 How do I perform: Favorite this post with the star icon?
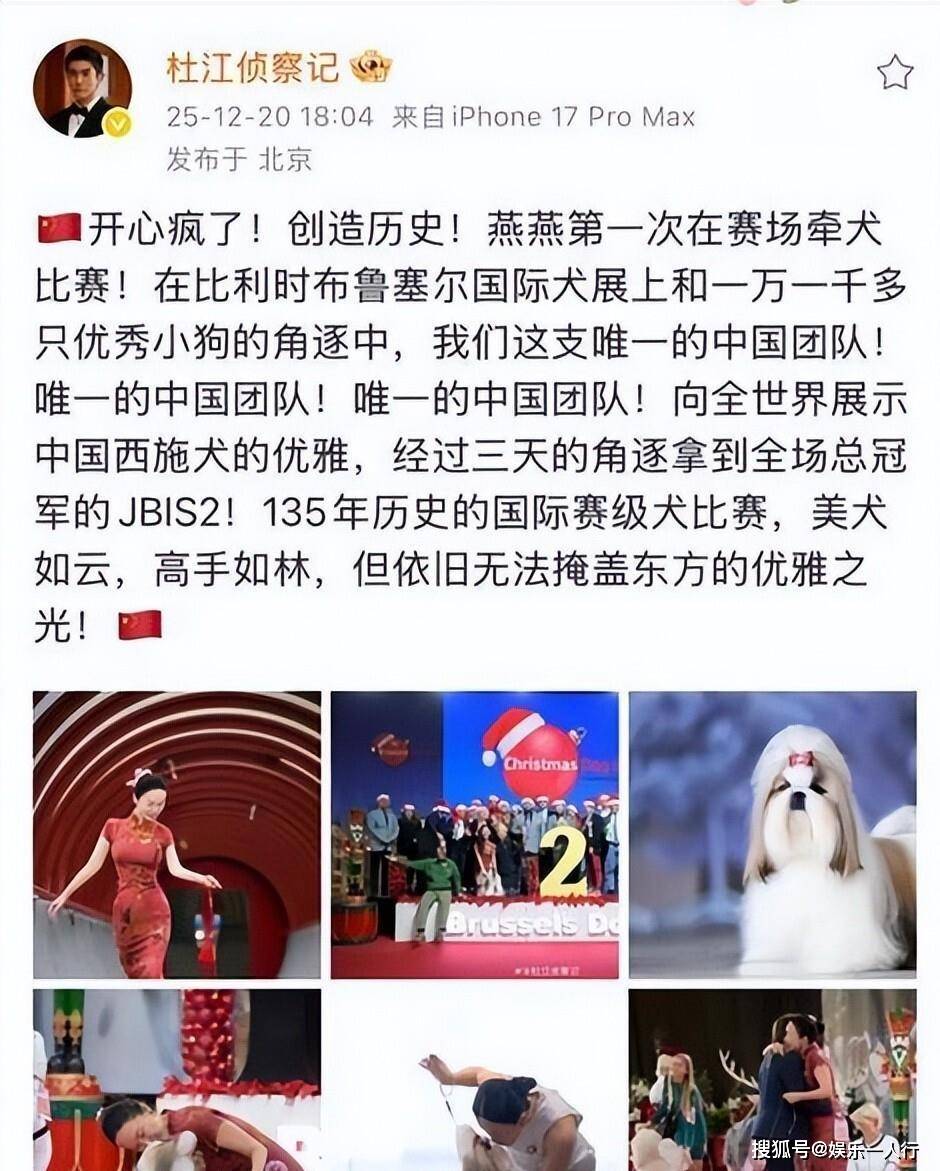(894, 72)
